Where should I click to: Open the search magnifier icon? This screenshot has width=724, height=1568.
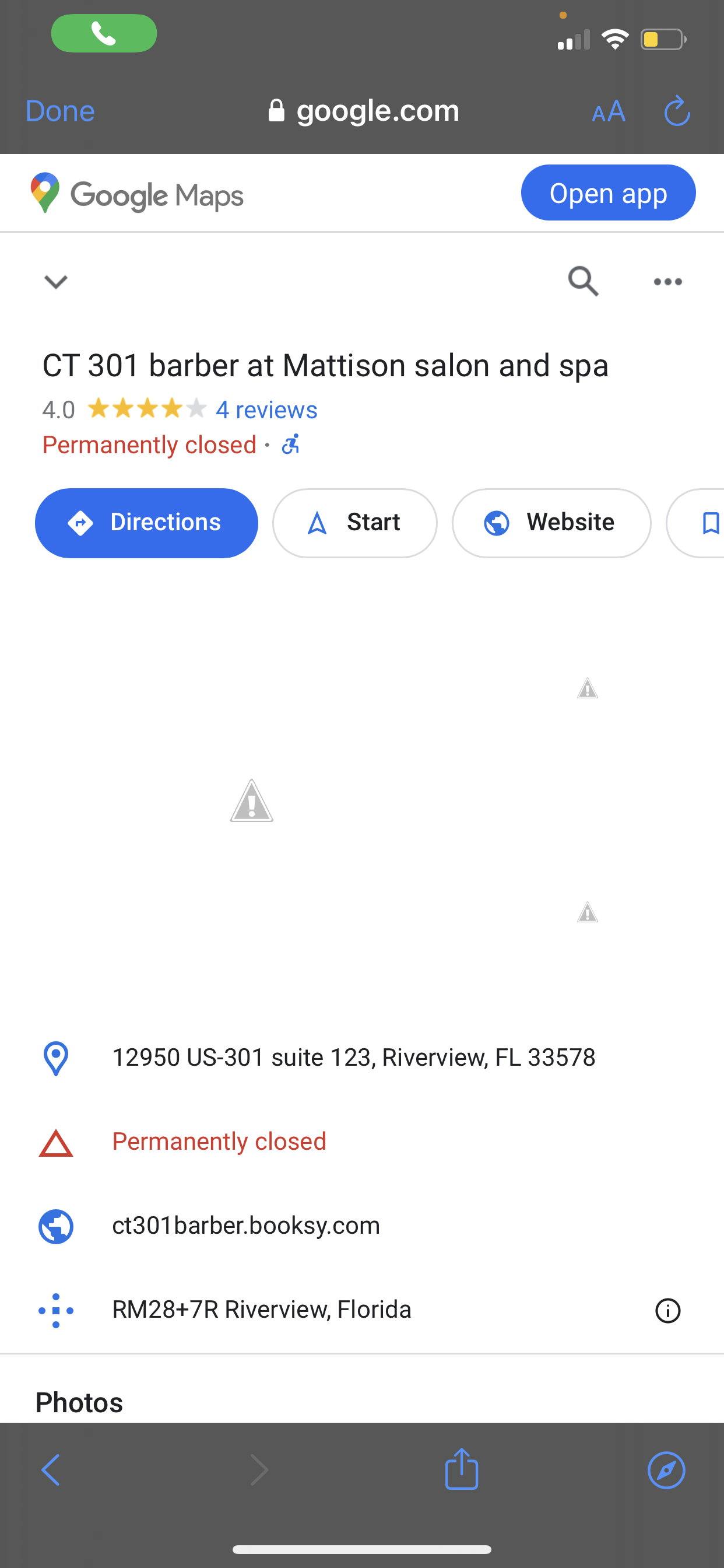(583, 281)
